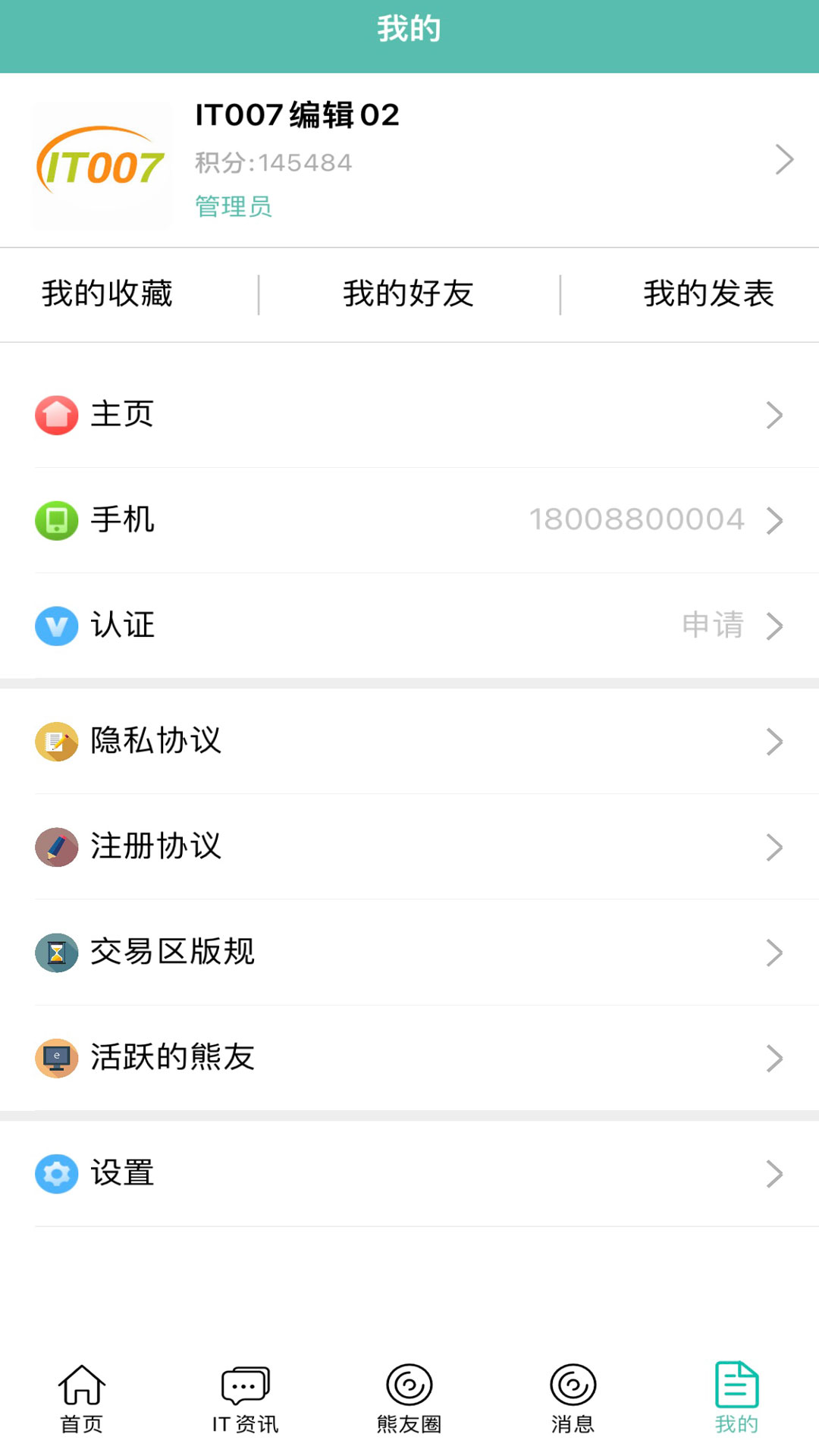Screen dimensions: 819x1456
Task: Open 隐私协议 via its document icon
Action: [x=56, y=742]
